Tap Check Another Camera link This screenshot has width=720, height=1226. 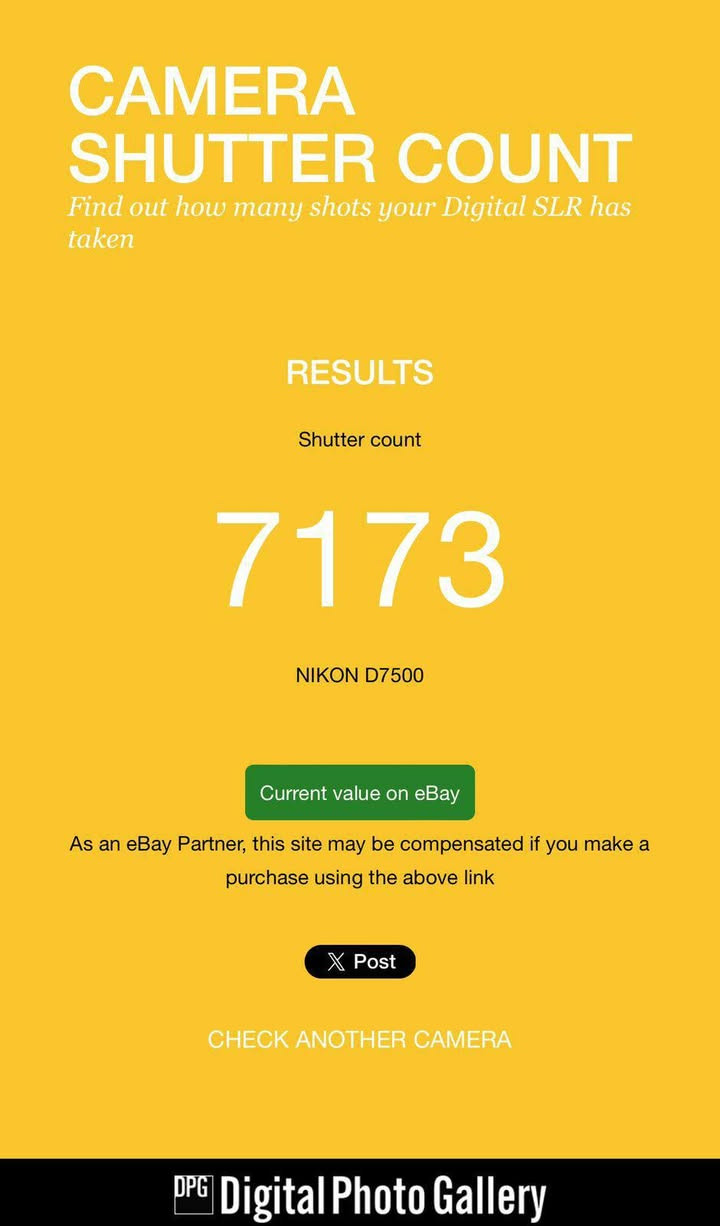[360, 1040]
